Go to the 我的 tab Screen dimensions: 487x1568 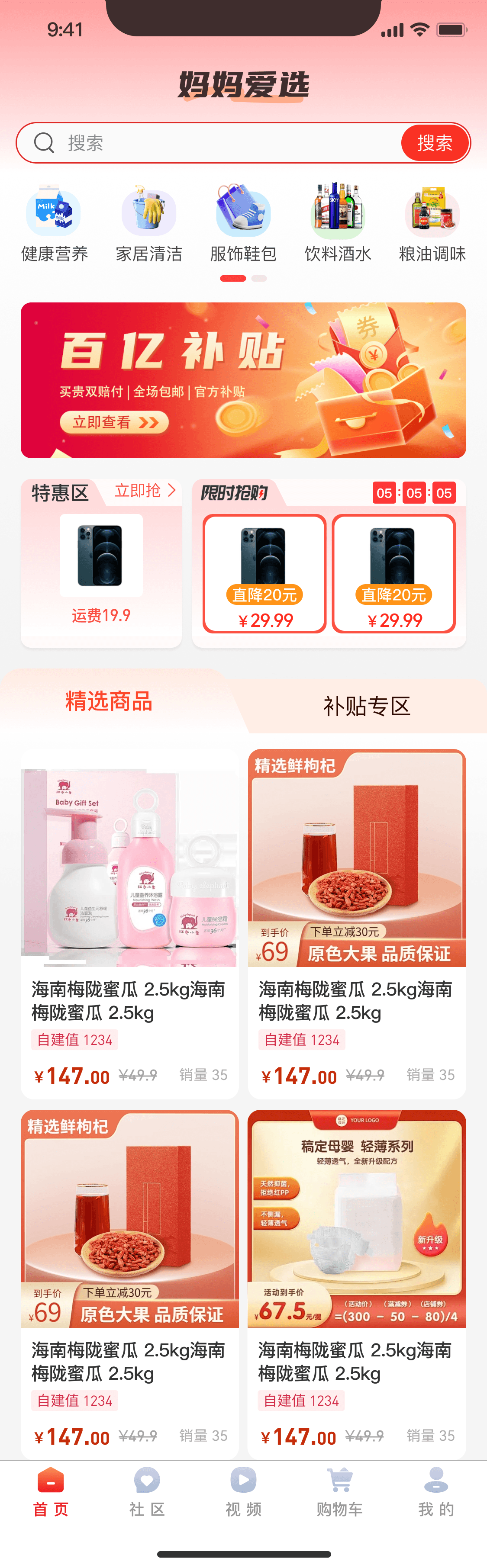click(436, 1491)
